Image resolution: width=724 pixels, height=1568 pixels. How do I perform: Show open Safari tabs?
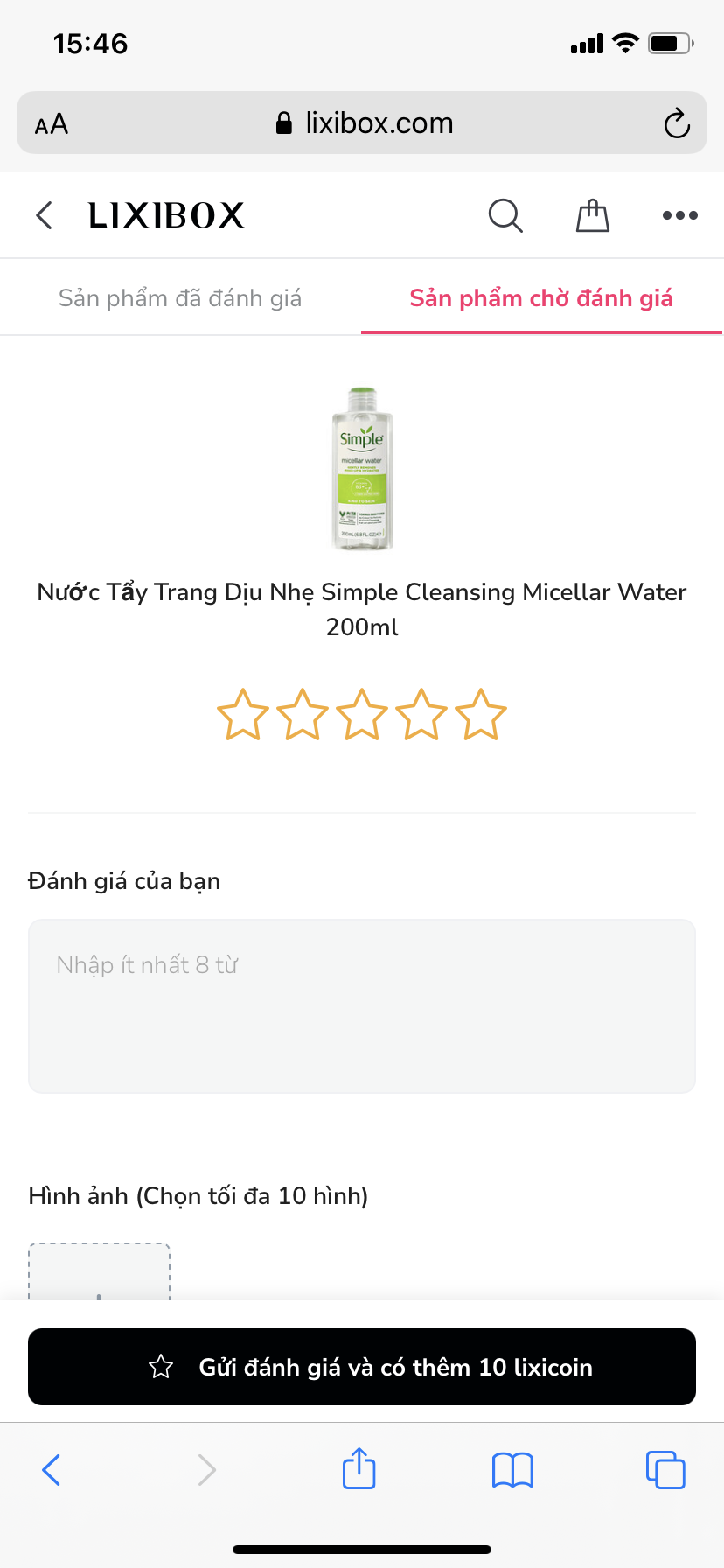[x=665, y=1469]
